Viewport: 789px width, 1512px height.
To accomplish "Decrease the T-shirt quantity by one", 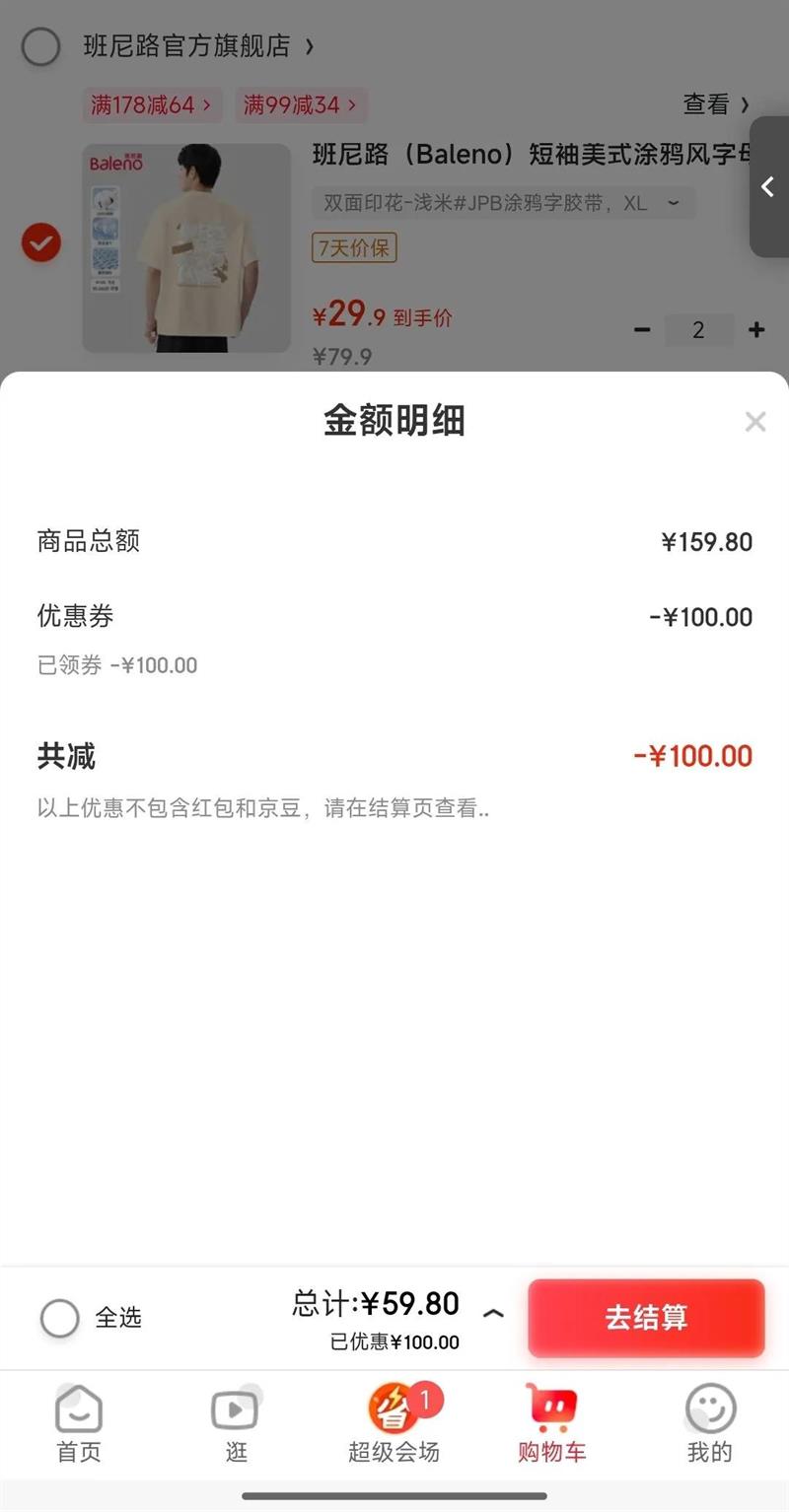I will (x=642, y=330).
